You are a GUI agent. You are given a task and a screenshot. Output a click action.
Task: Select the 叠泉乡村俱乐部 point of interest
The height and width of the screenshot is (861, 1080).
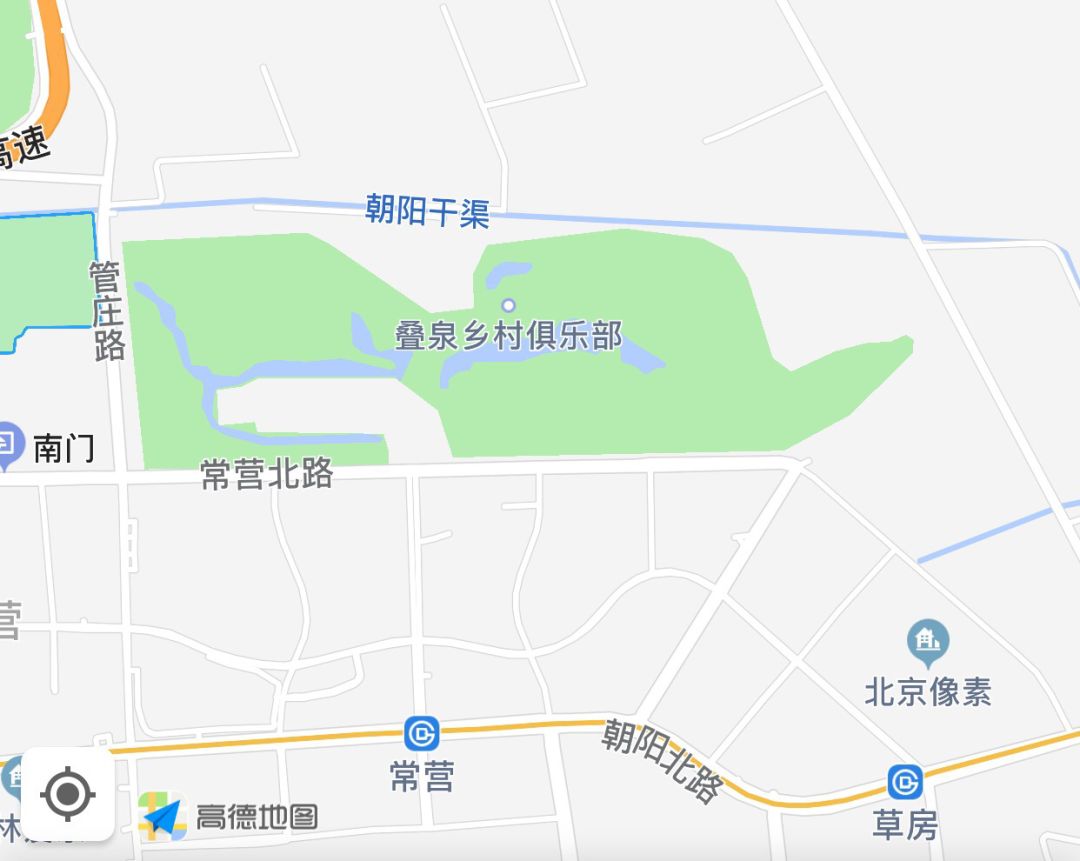[508, 305]
